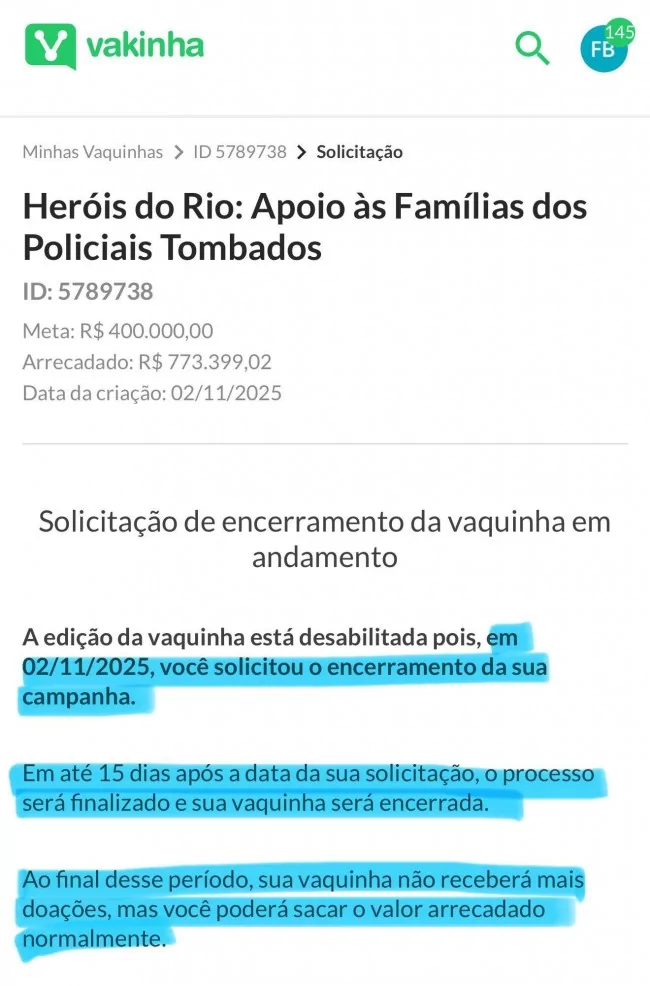Go to the Vakinha home logo
The height and width of the screenshot is (986, 650).
point(114,46)
